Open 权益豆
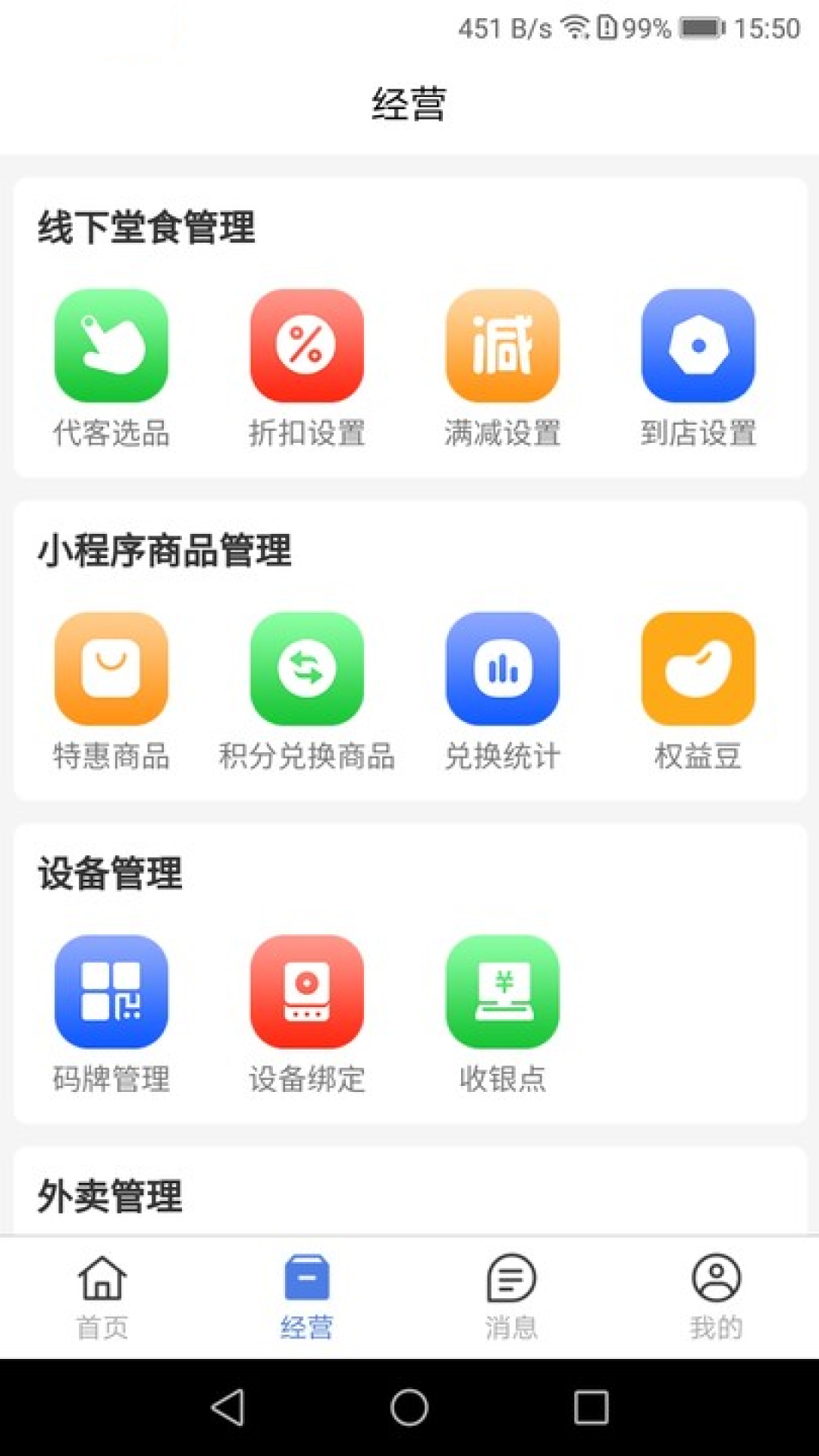 [698, 692]
